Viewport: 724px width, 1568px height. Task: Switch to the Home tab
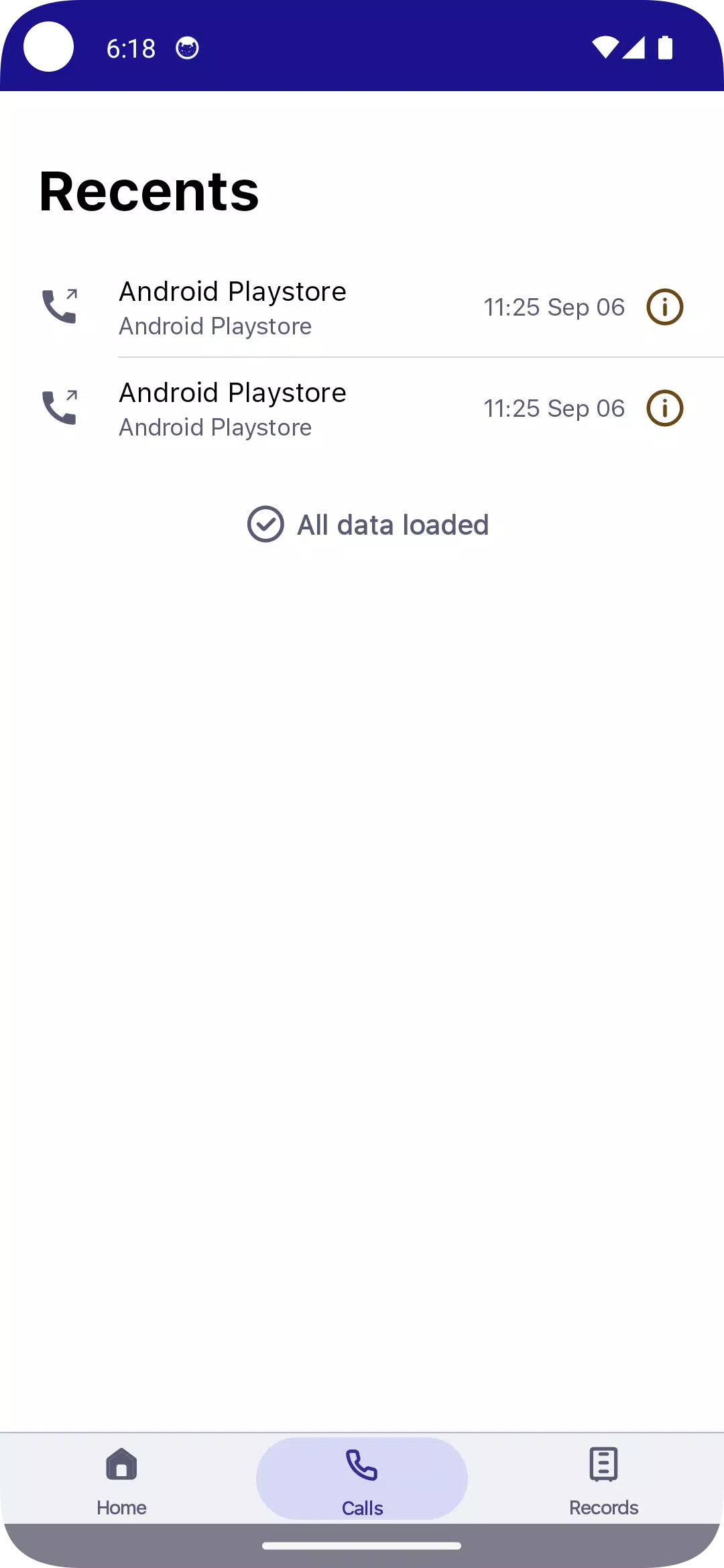click(x=121, y=1480)
